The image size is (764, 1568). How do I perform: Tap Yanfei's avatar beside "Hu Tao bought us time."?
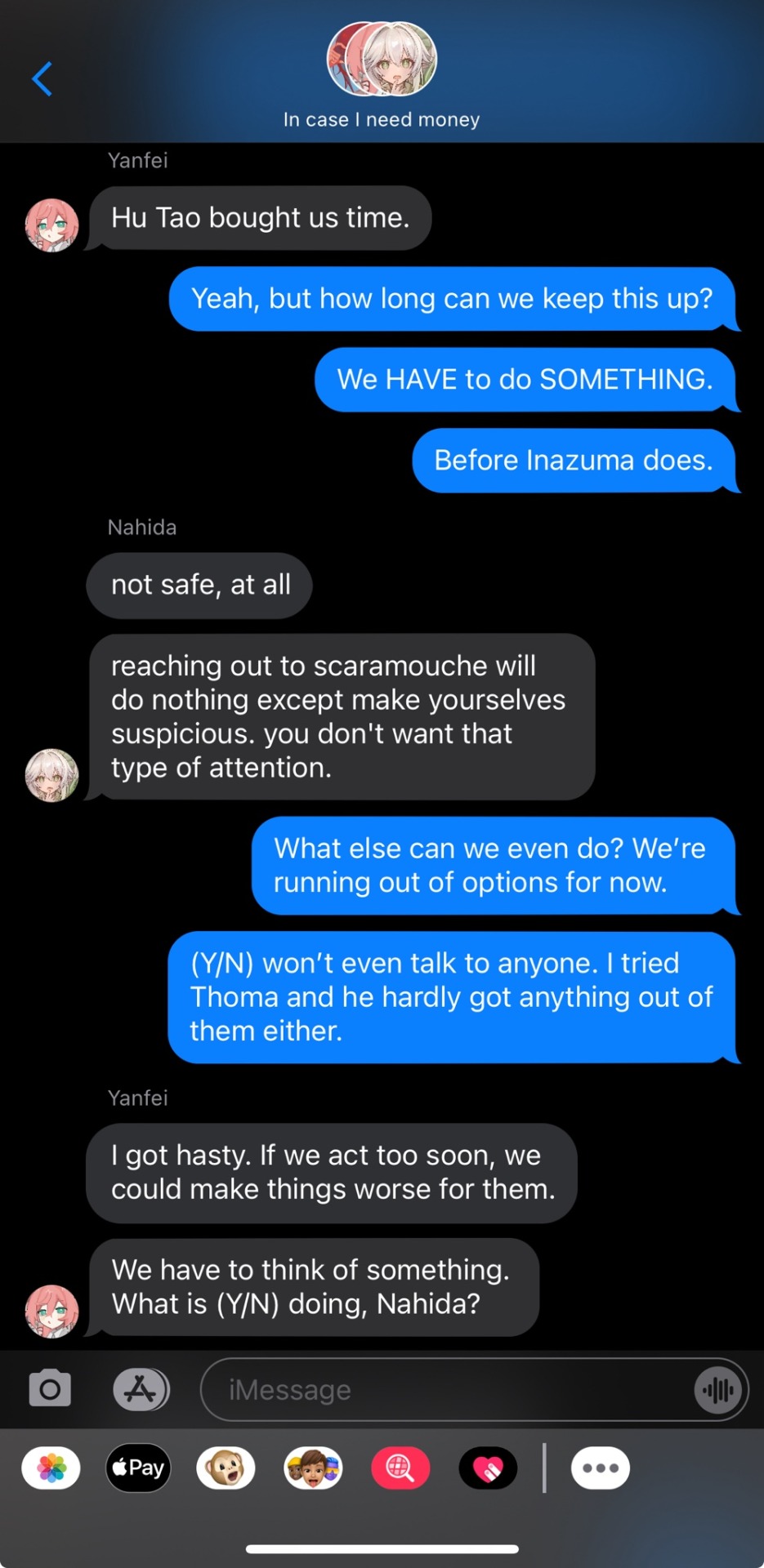[x=51, y=225]
